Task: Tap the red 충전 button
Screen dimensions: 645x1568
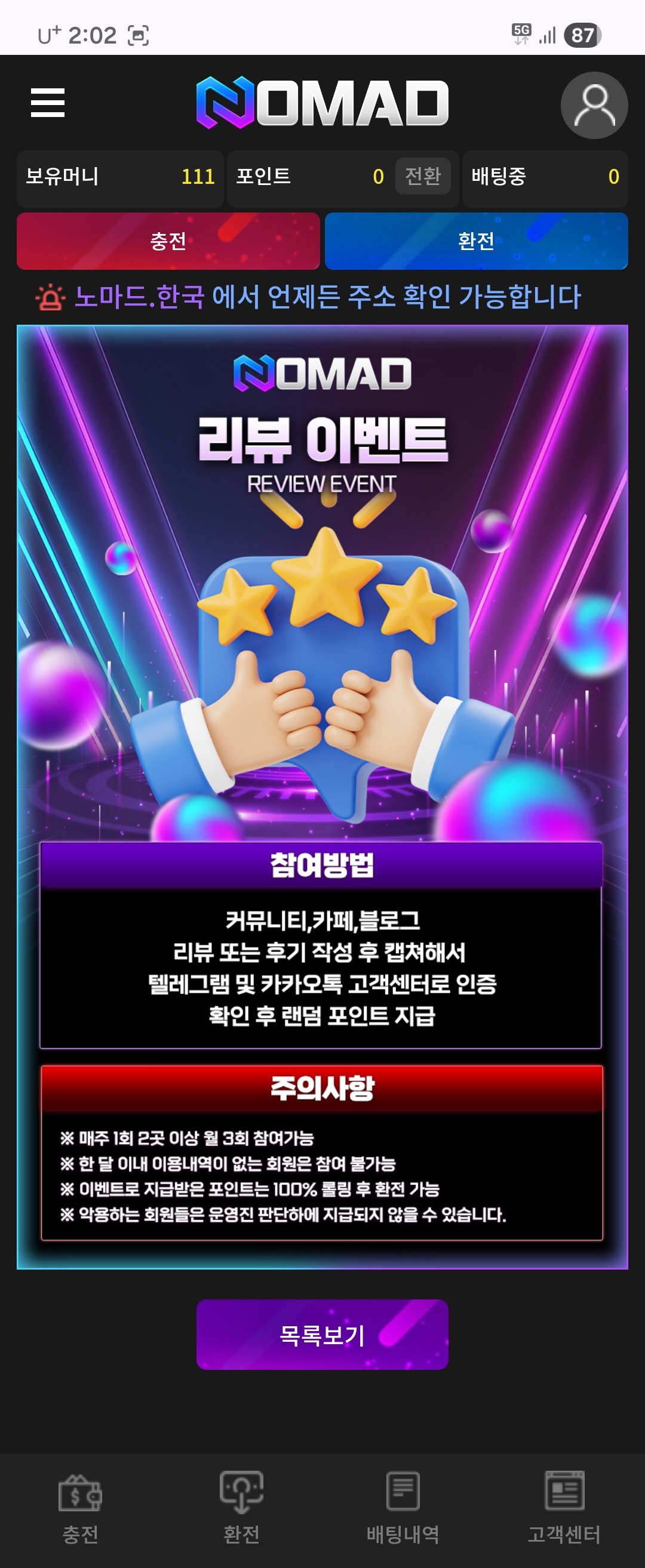Action: pos(168,241)
